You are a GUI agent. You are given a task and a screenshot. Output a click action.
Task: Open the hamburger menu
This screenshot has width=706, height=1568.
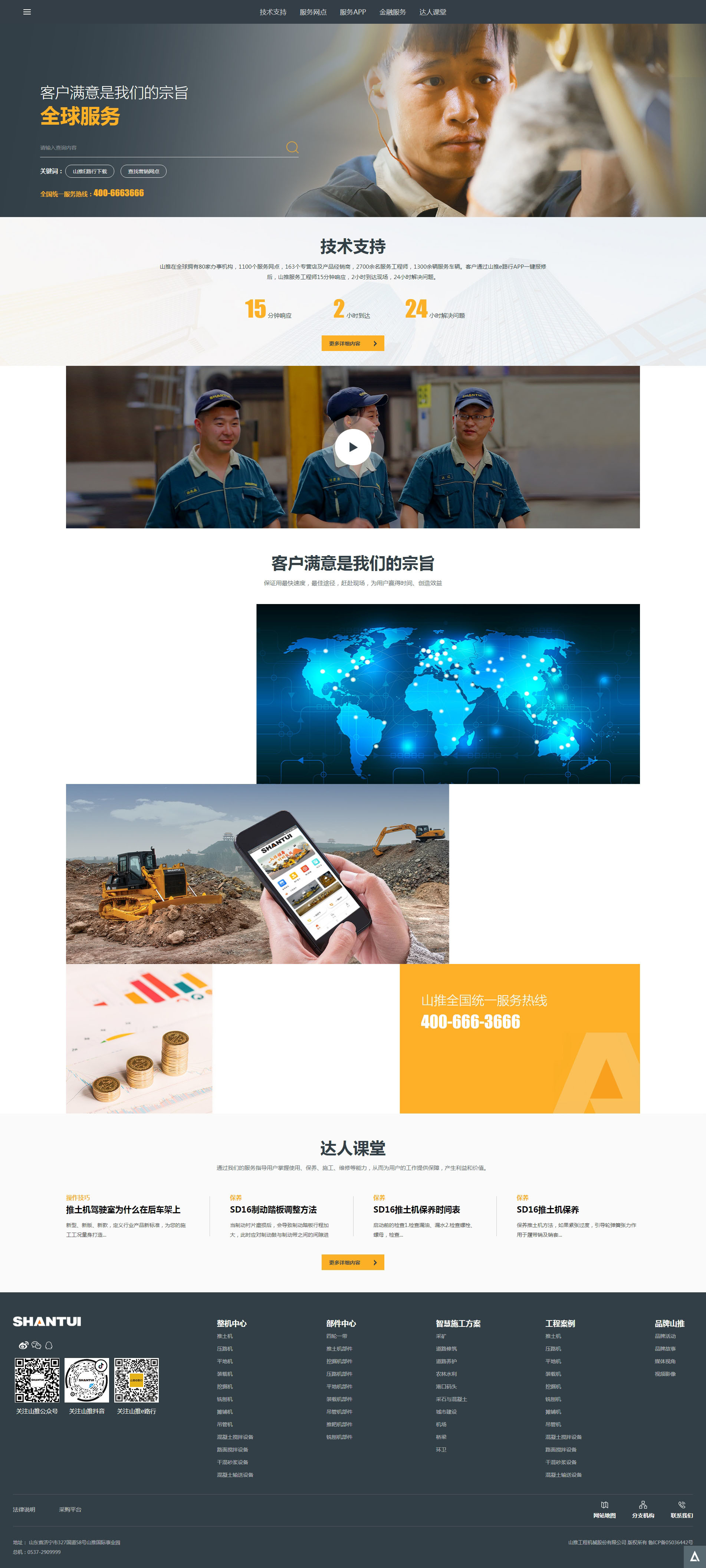27,12
